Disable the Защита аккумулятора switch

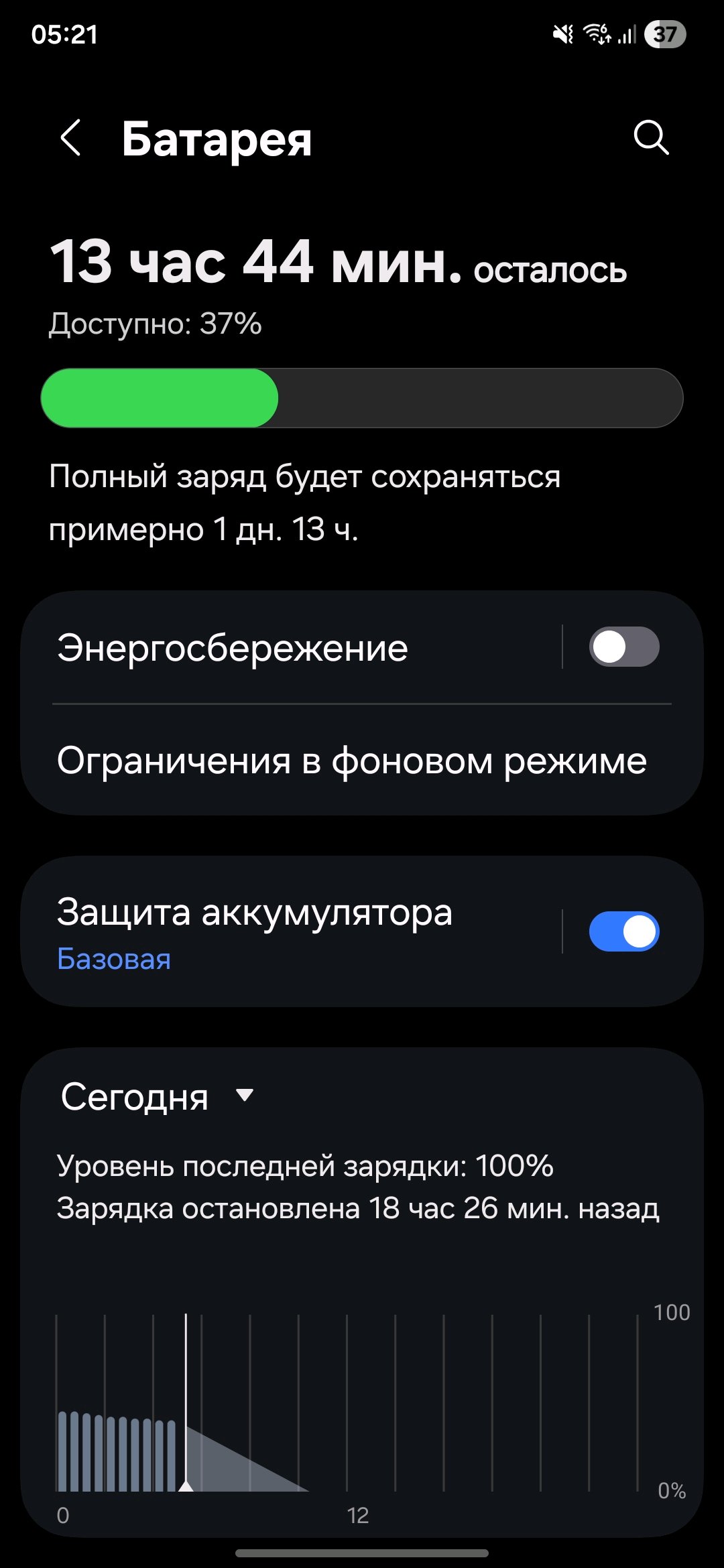click(623, 931)
